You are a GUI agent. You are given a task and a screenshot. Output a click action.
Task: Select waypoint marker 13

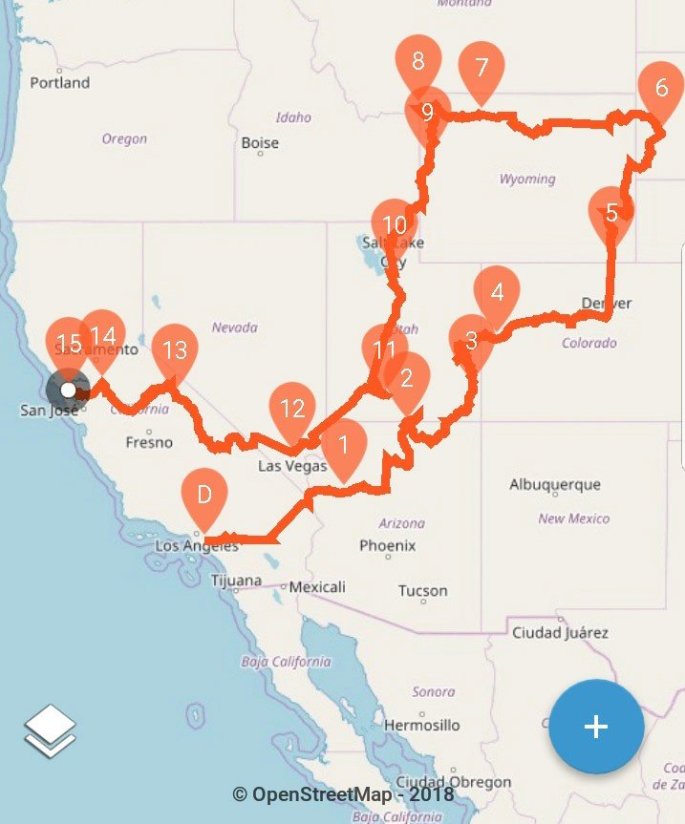pyautogui.click(x=175, y=350)
